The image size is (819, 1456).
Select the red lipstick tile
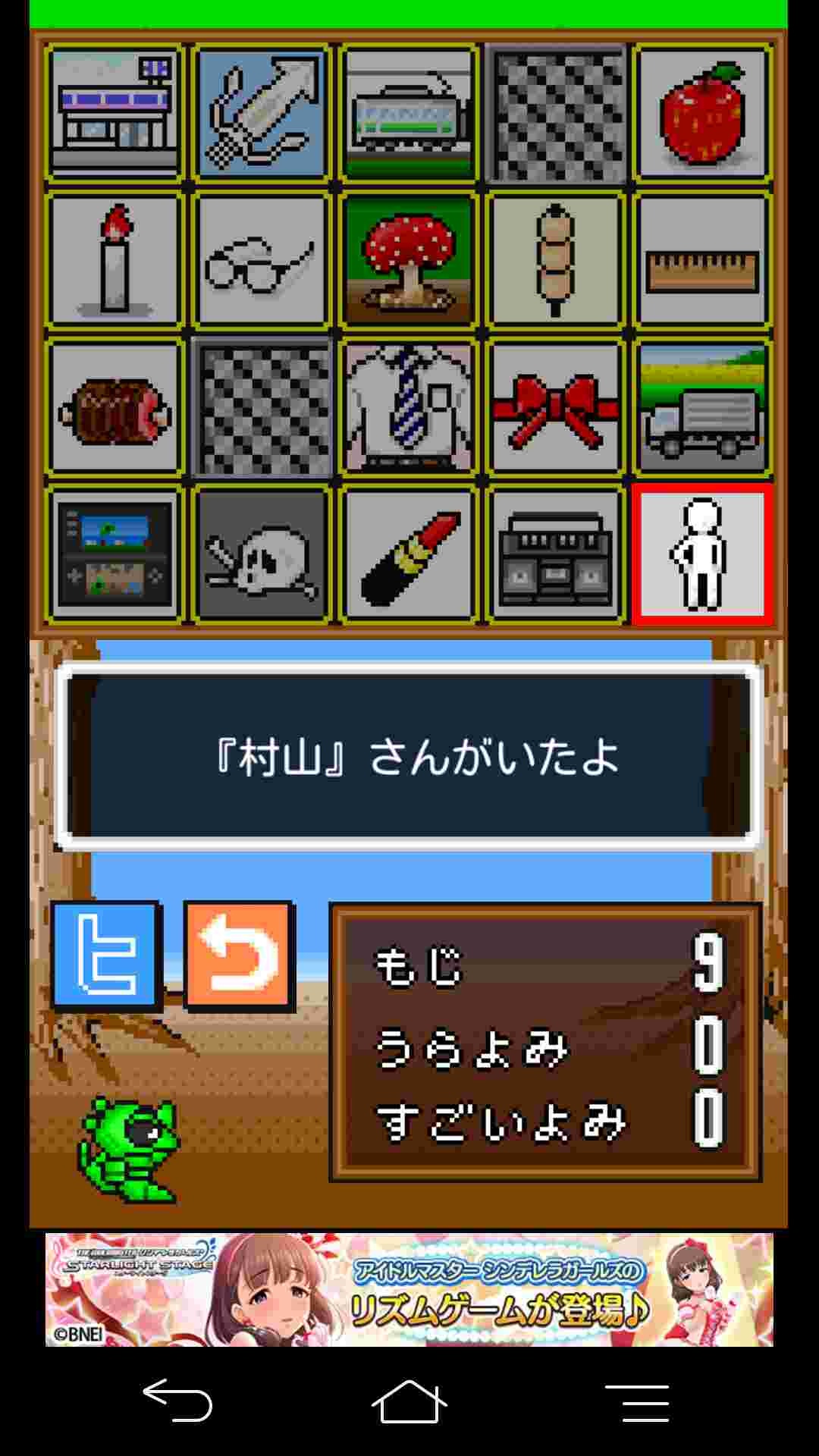(409, 554)
